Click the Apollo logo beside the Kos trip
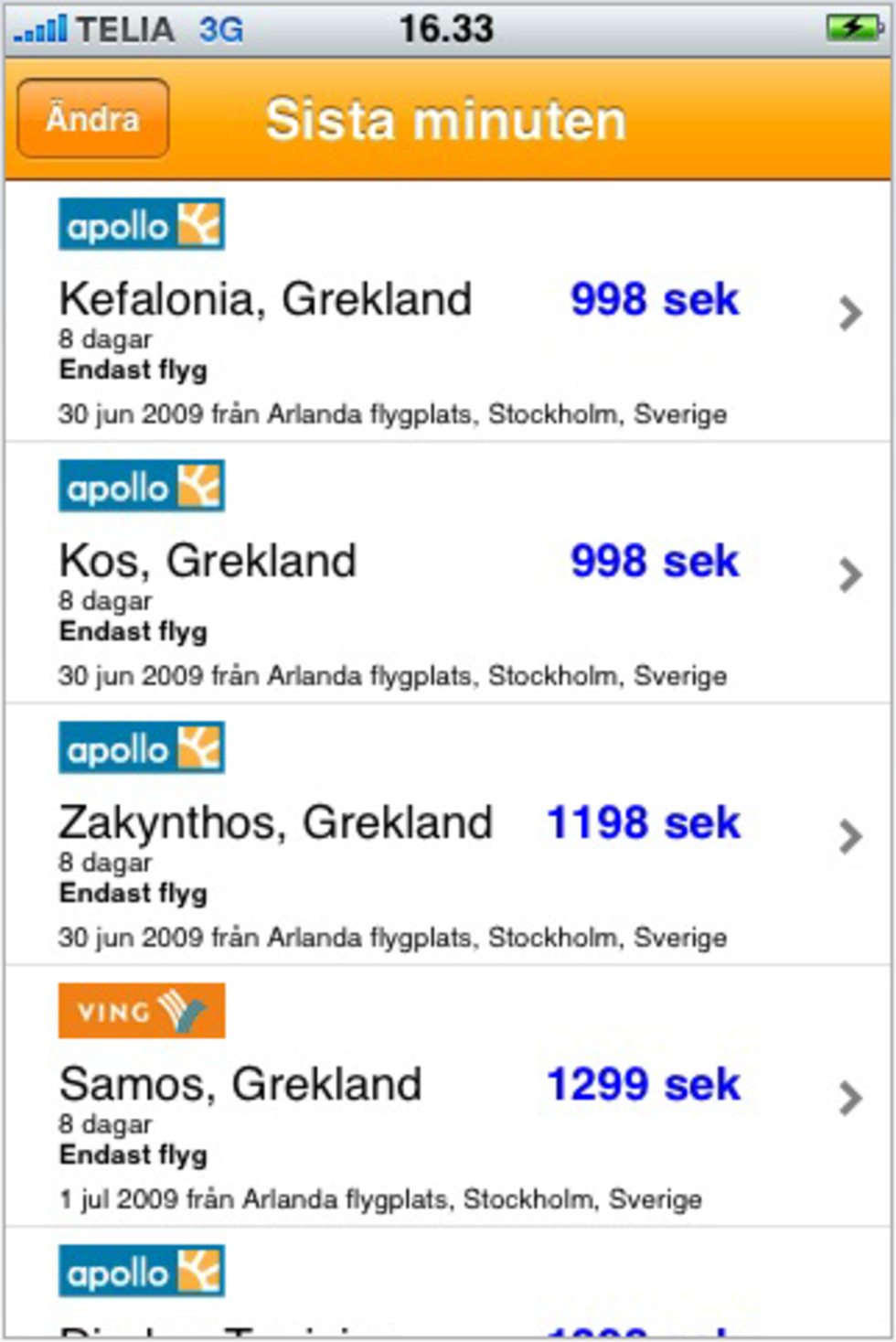This screenshot has height=1342, width=896. (141, 486)
